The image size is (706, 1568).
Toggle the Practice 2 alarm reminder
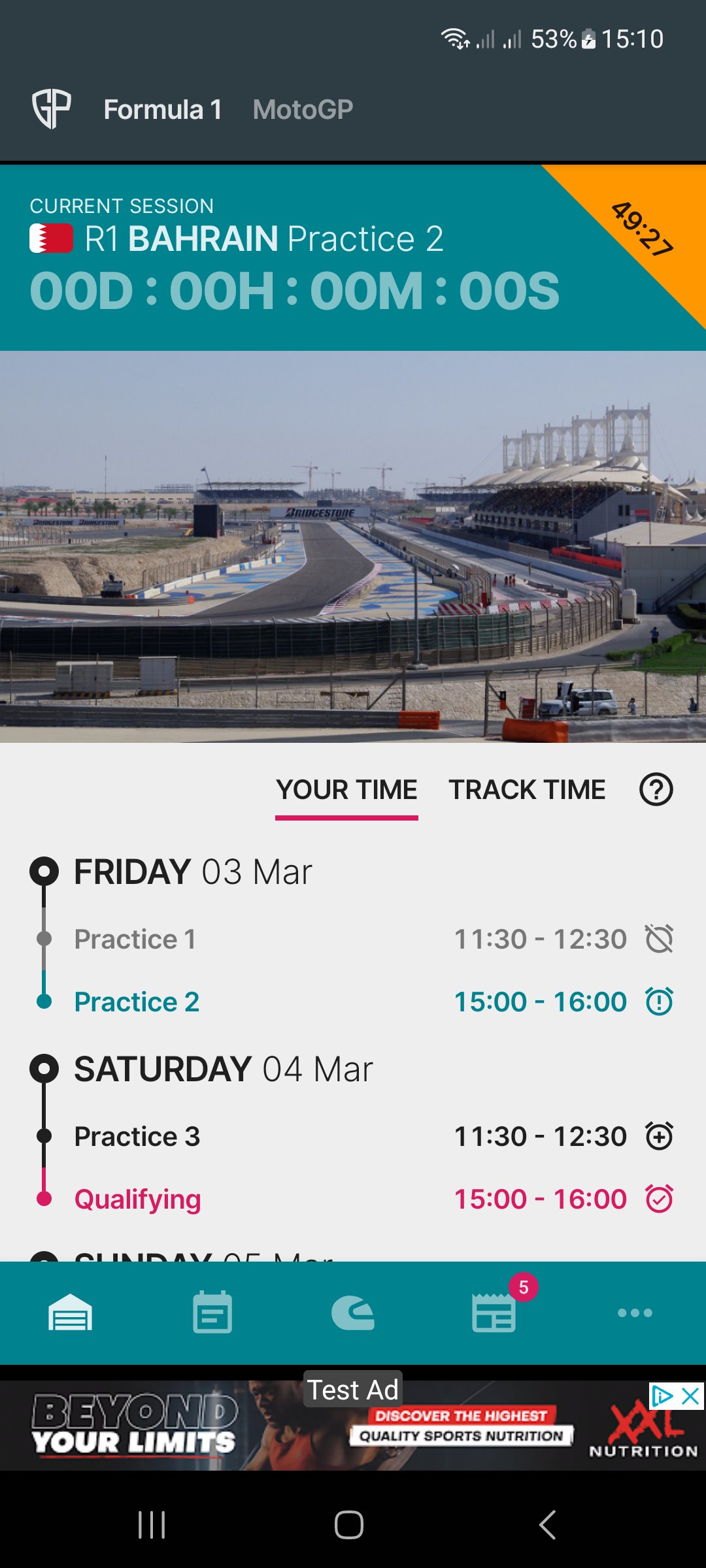[660, 1001]
